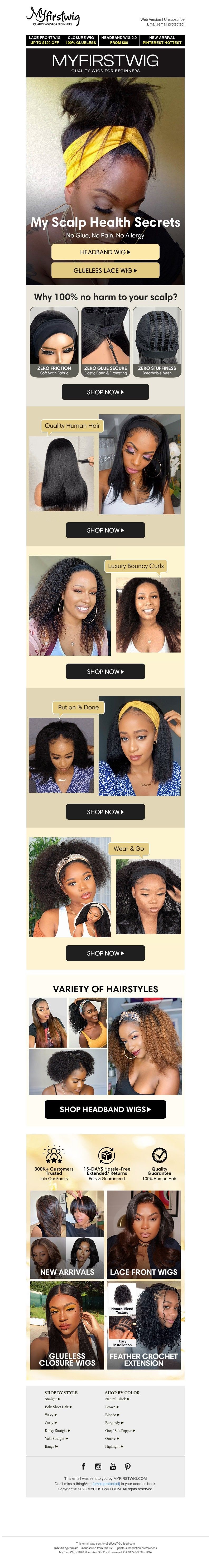Tap the GLUELESS LACE WIG button
The height and width of the screenshot is (1568, 211).
coord(105,270)
